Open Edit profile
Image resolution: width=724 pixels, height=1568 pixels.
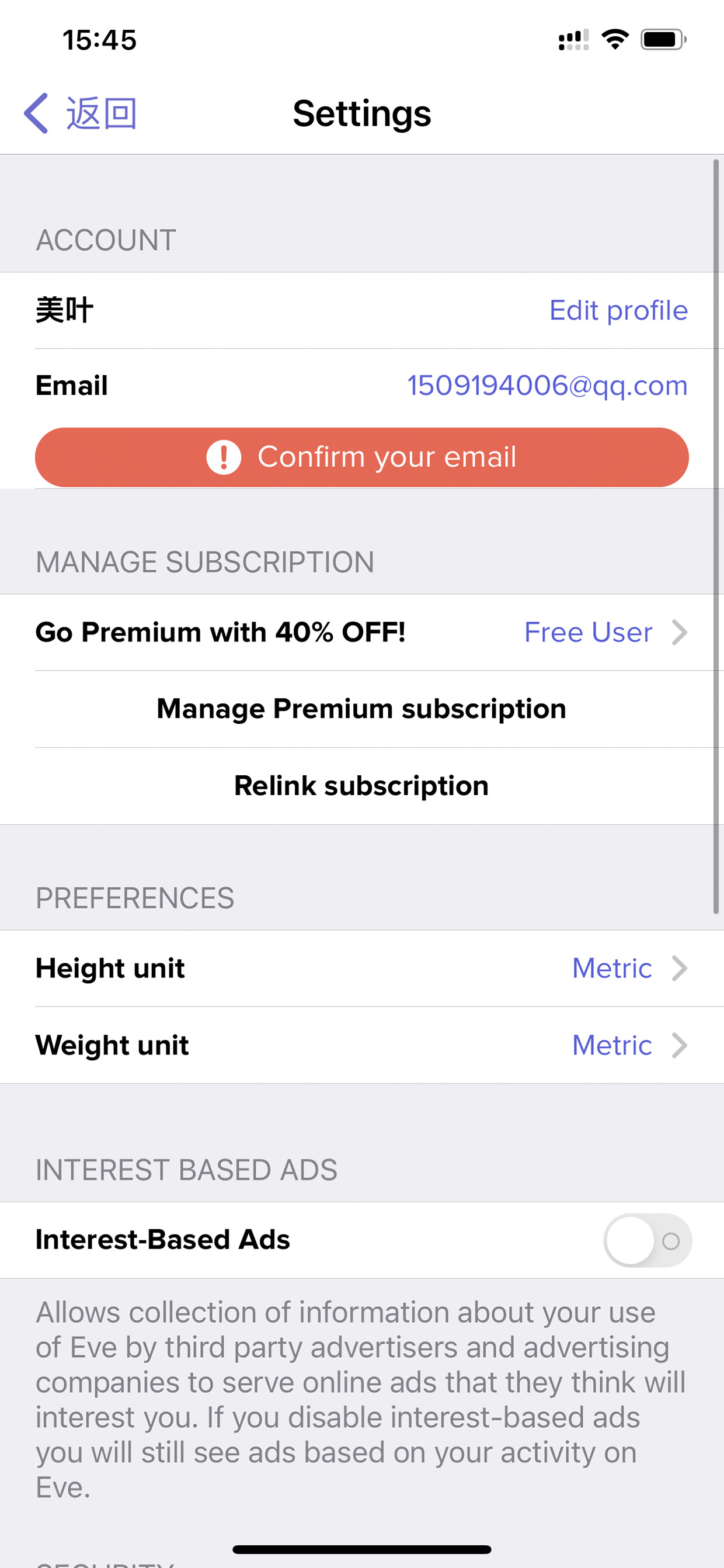[618, 310]
